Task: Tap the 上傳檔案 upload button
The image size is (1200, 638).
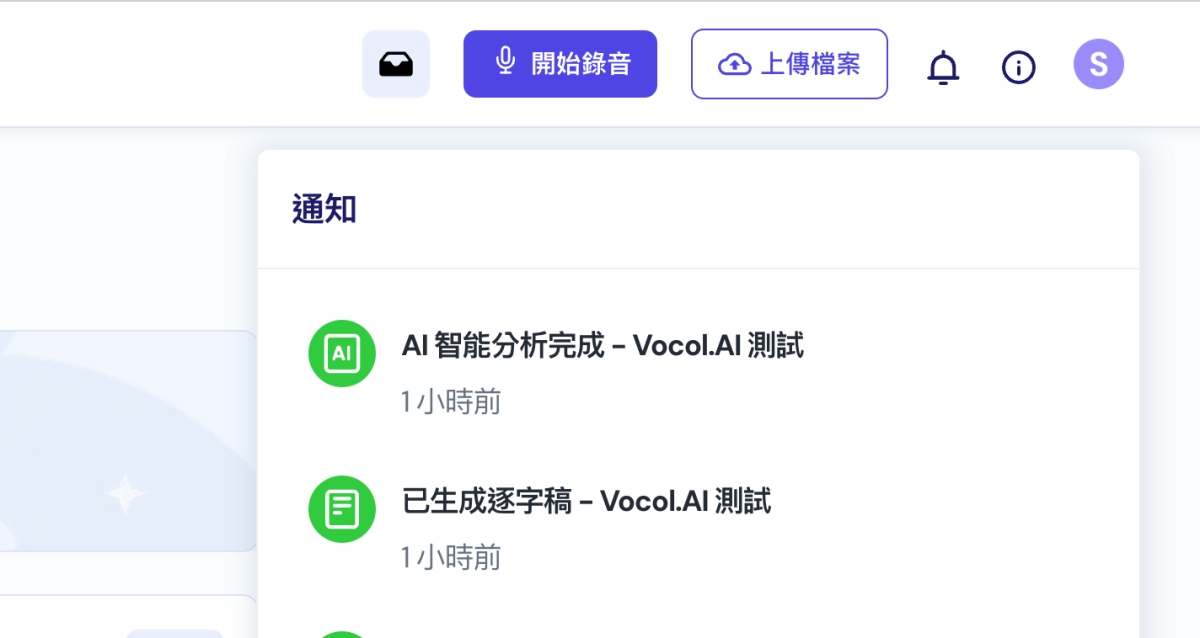Action: tap(789, 64)
